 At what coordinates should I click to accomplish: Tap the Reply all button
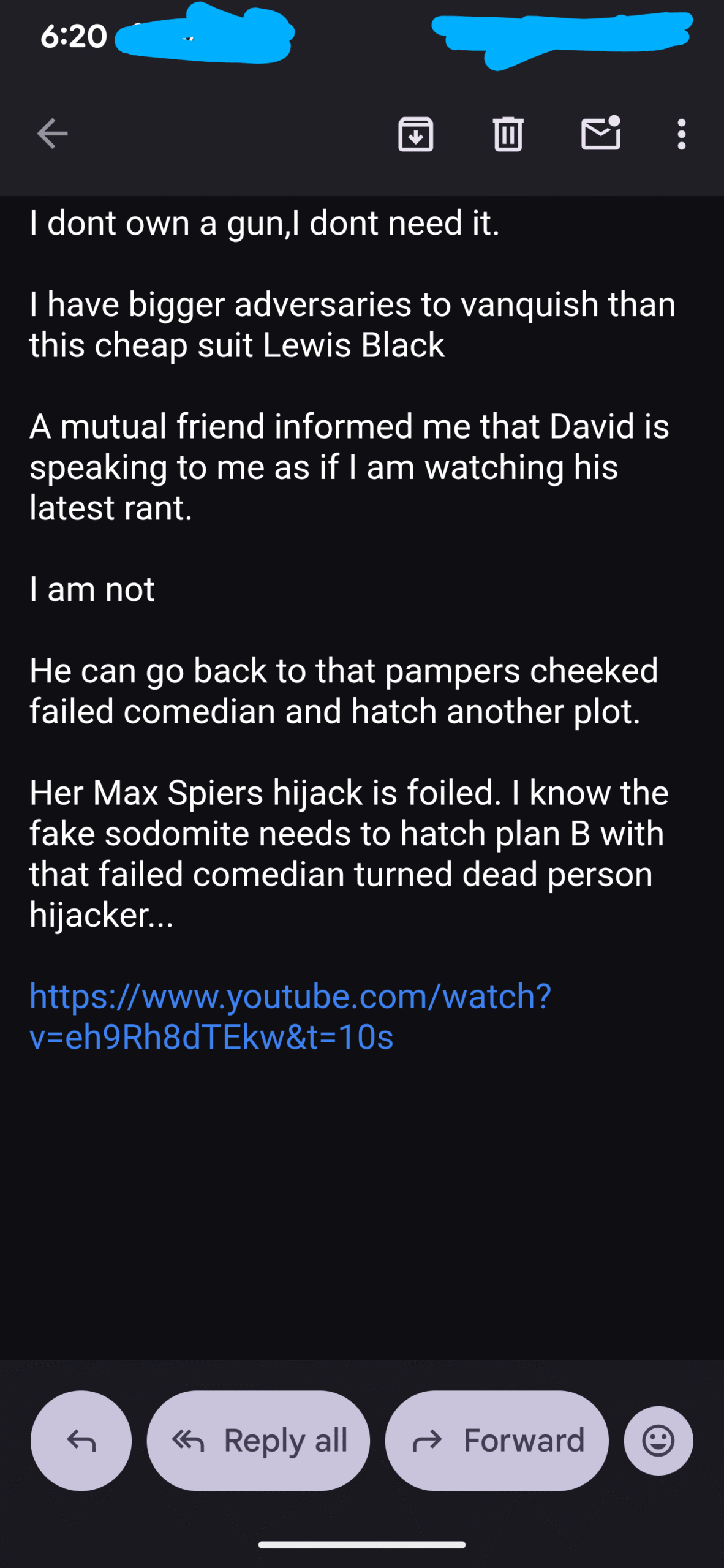[x=258, y=1440]
